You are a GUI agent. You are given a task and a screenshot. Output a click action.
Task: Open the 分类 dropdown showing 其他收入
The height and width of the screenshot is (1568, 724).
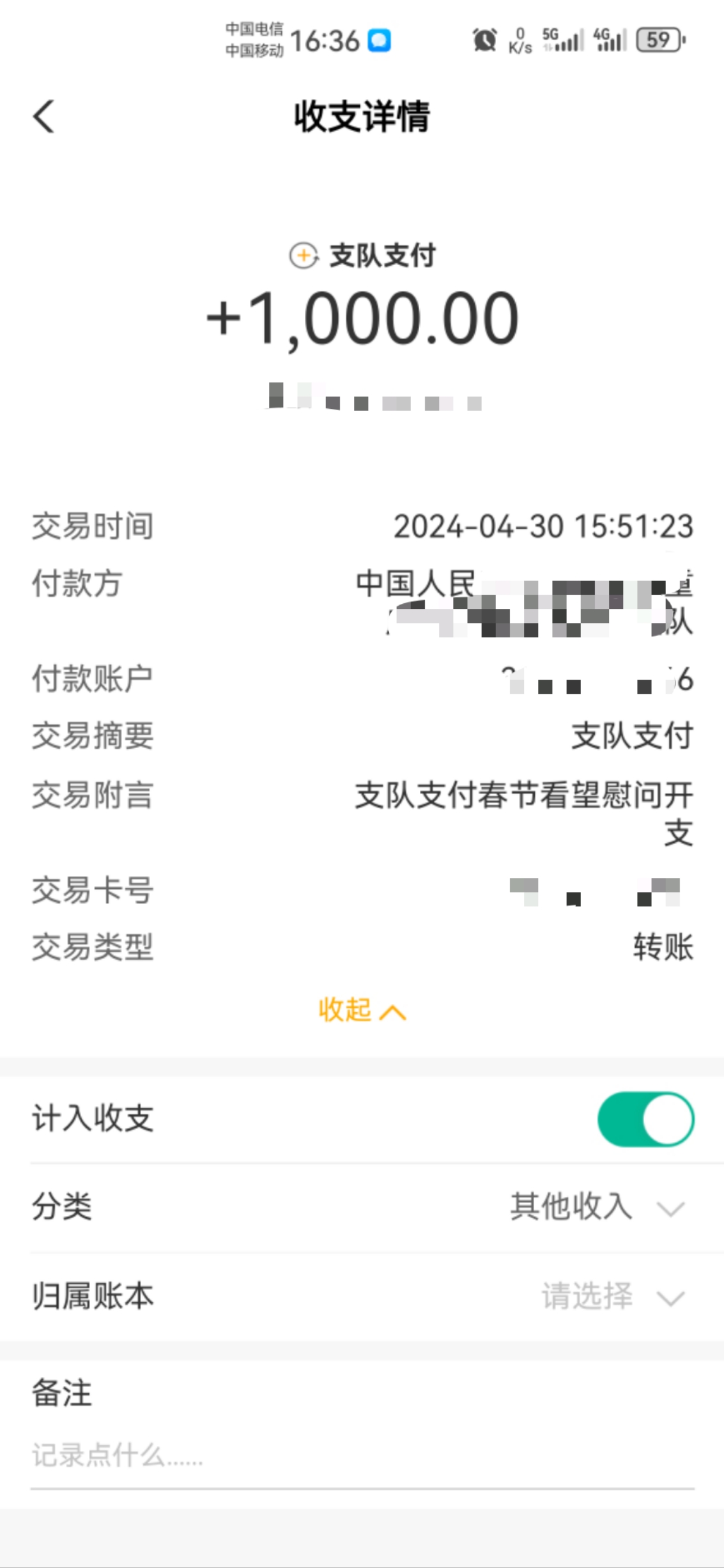362,1207
